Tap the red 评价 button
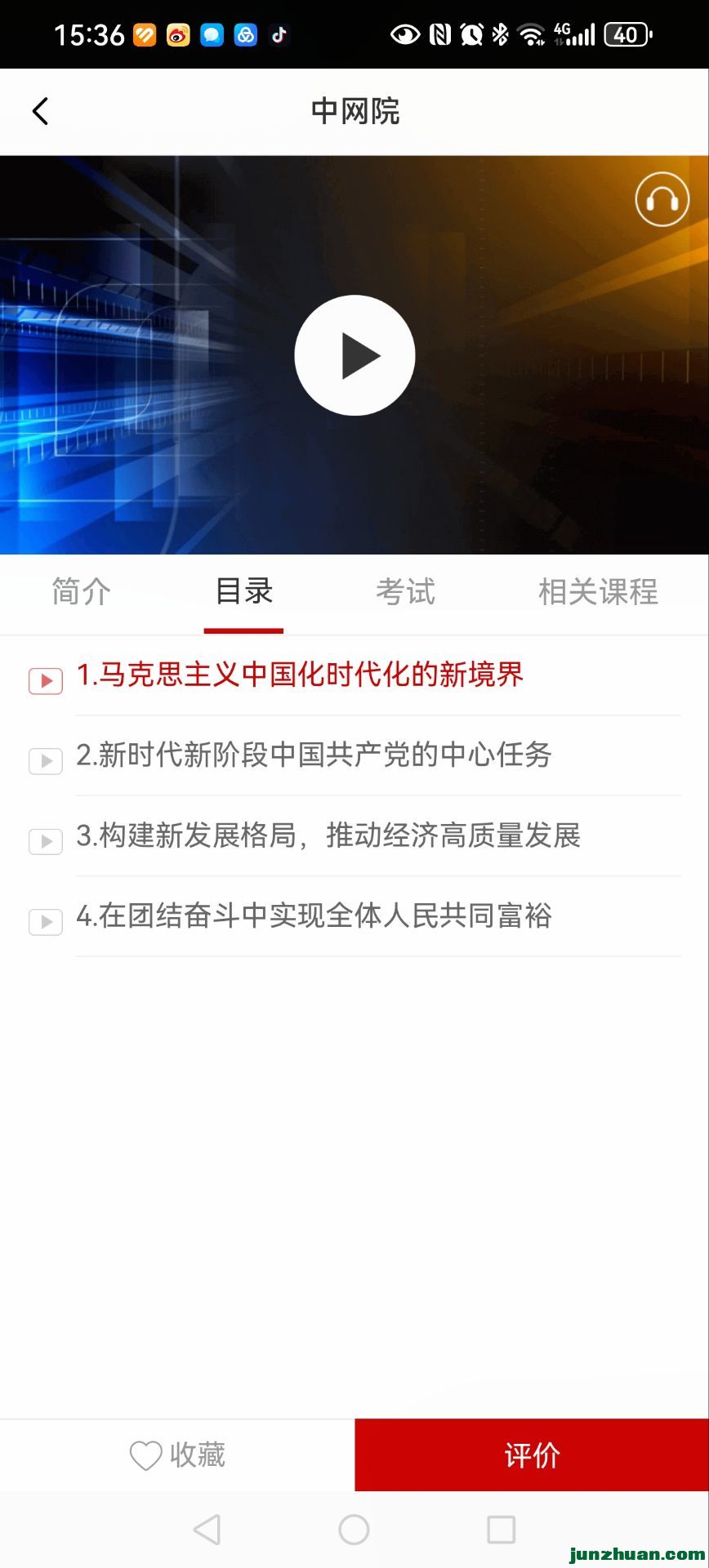 532,1455
